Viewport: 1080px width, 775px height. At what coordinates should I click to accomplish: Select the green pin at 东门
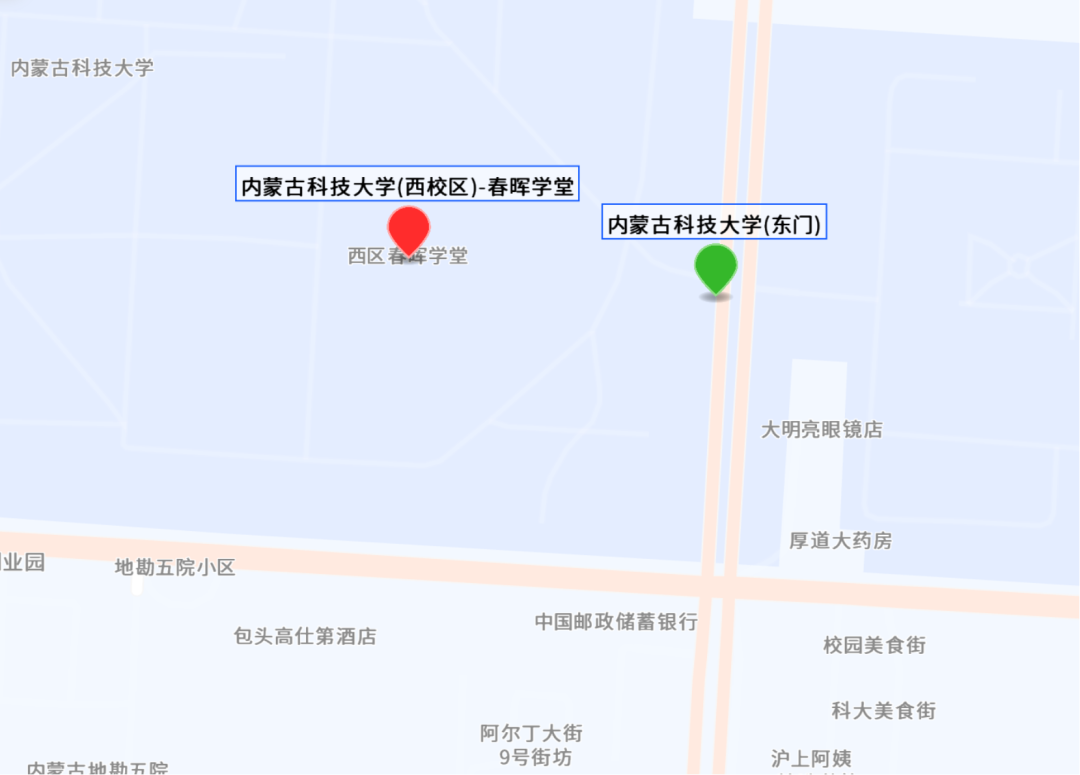point(716,267)
